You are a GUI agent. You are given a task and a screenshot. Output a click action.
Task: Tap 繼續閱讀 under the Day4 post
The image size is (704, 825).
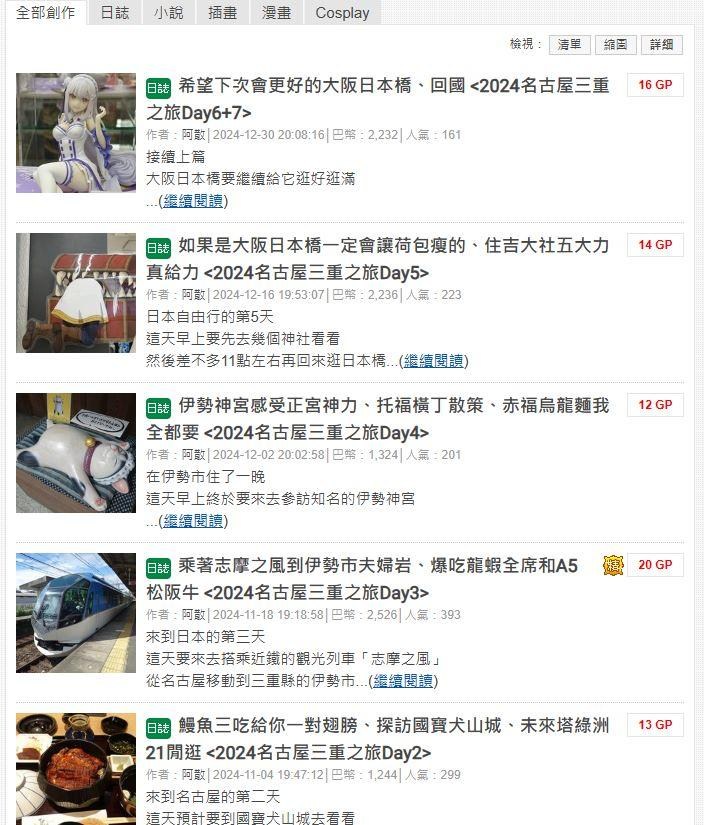click(x=194, y=521)
